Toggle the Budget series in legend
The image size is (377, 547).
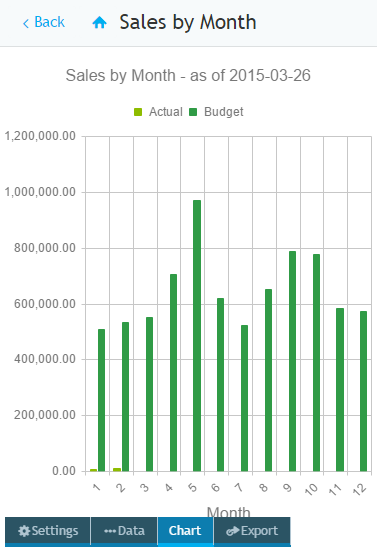click(216, 112)
